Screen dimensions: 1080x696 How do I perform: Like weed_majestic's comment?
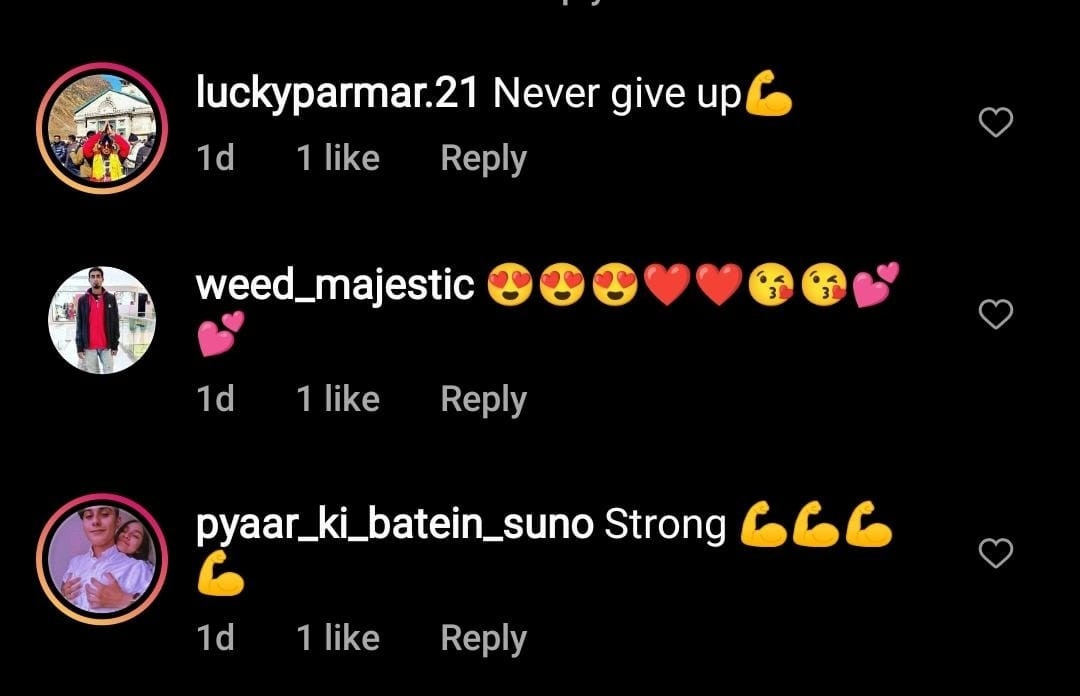pos(995,315)
